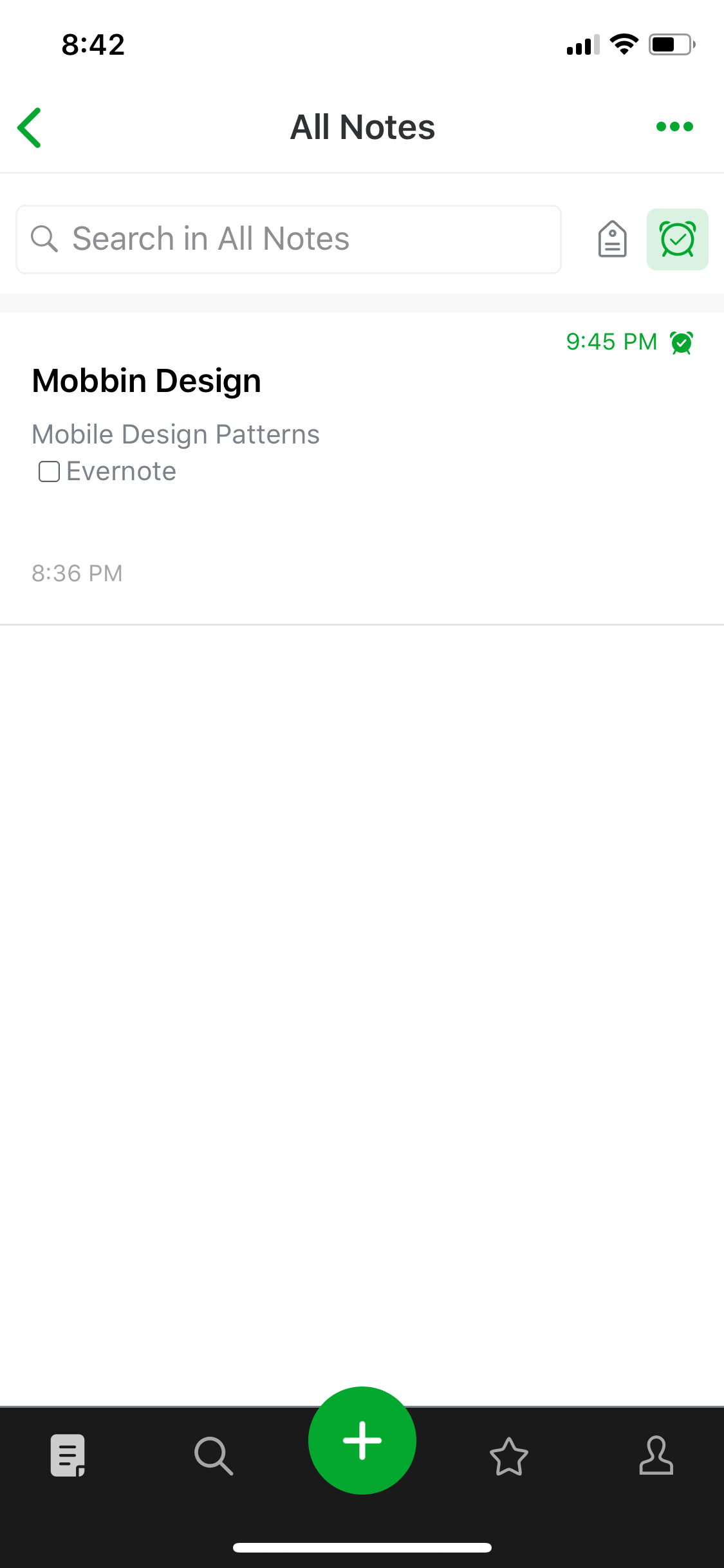The width and height of the screenshot is (724, 1568).
Task: Create a new note with plus button
Action: (x=362, y=1441)
